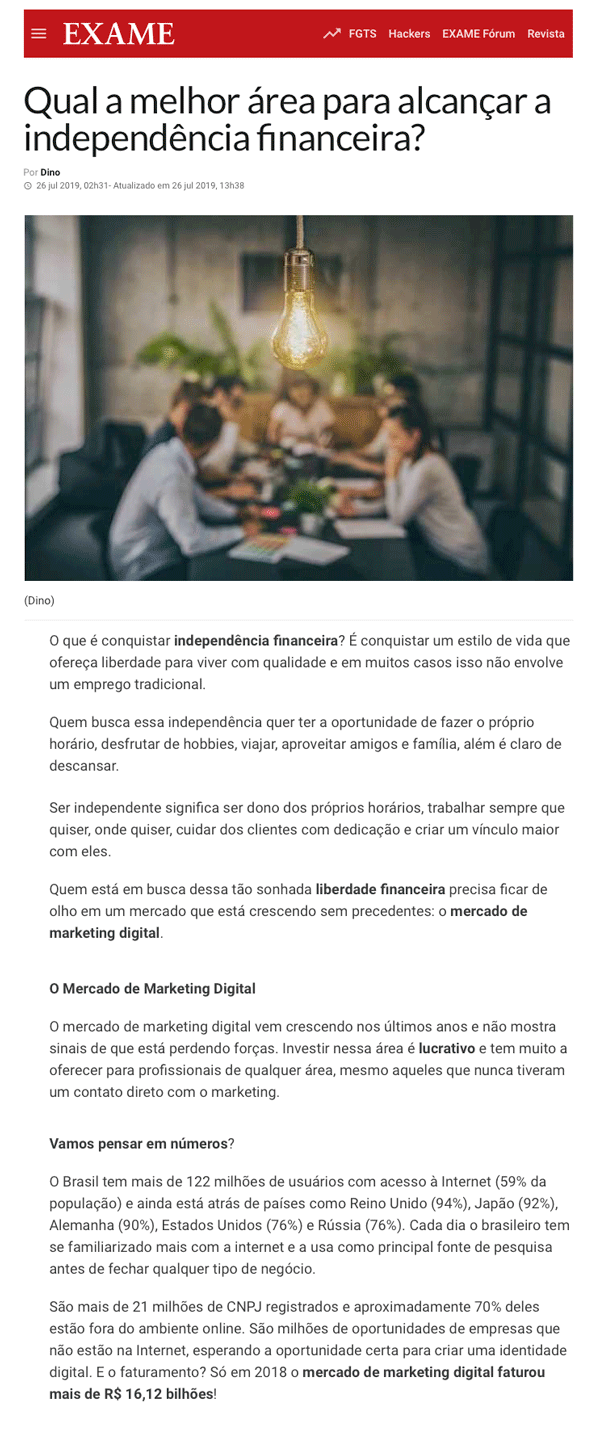600x1434 pixels.
Task: Open the FGTS section
Action: [x=363, y=34]
